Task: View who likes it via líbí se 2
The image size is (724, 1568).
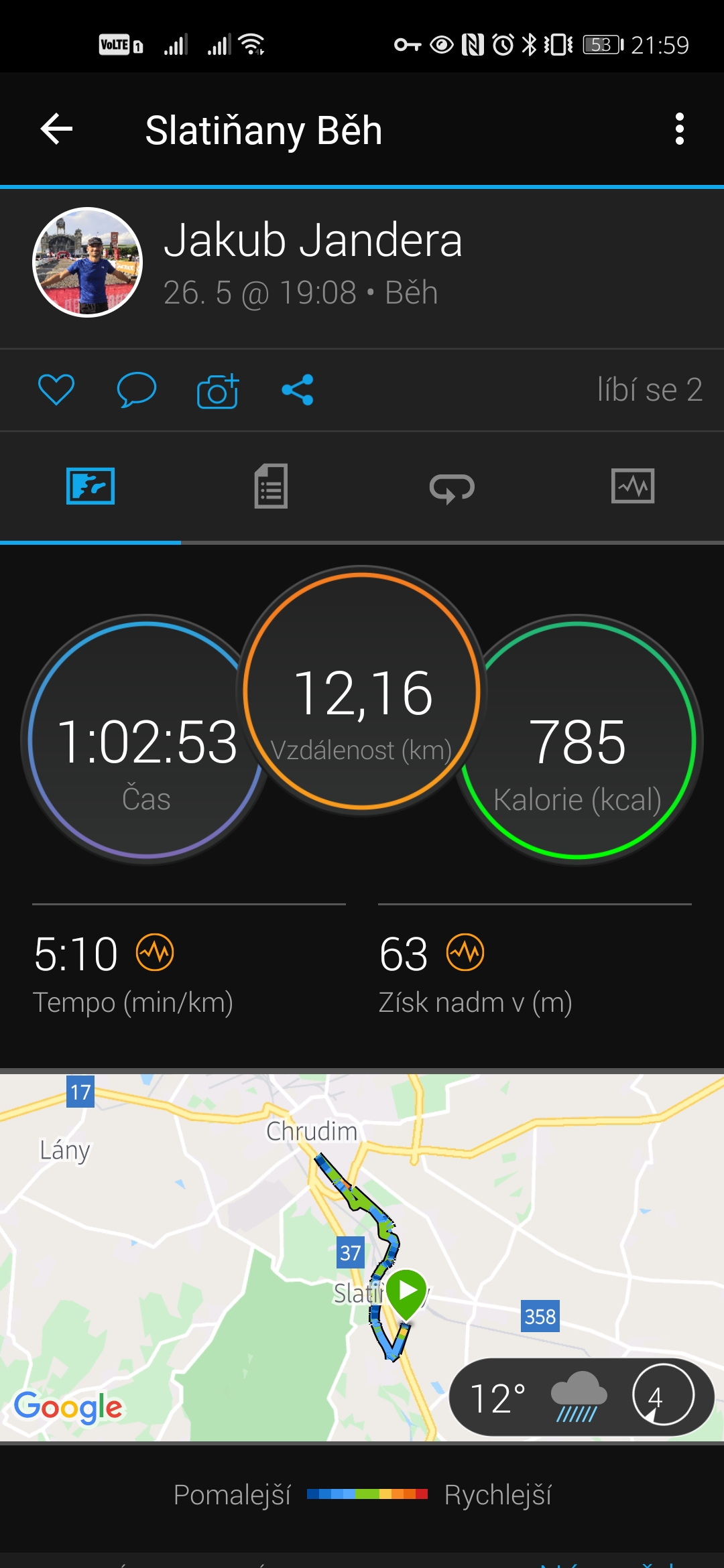Action: pyautogui.click(x=650, y=389)
